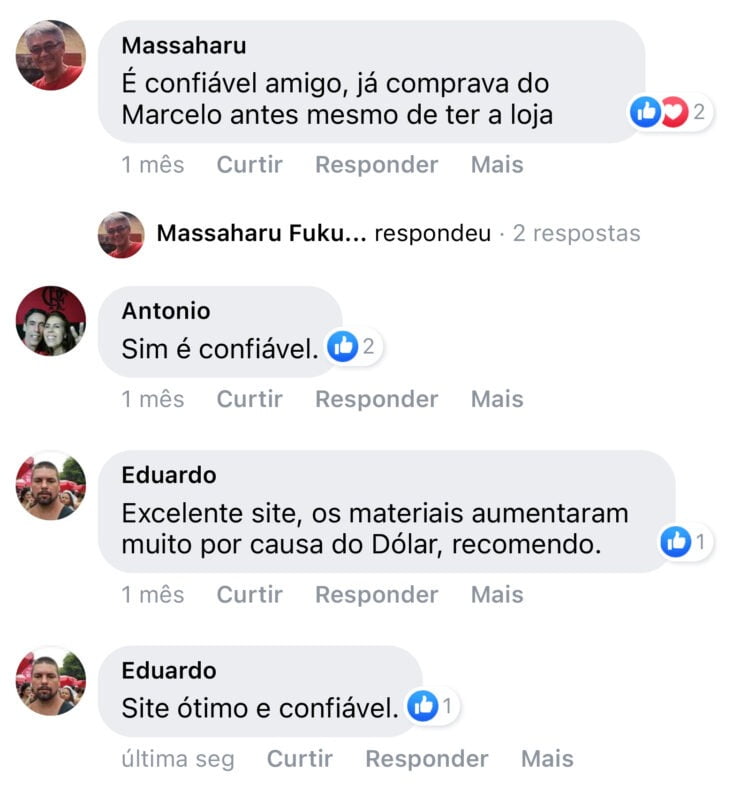
Task: Open Mais options under Massaharu's comment
Action: 497,164
